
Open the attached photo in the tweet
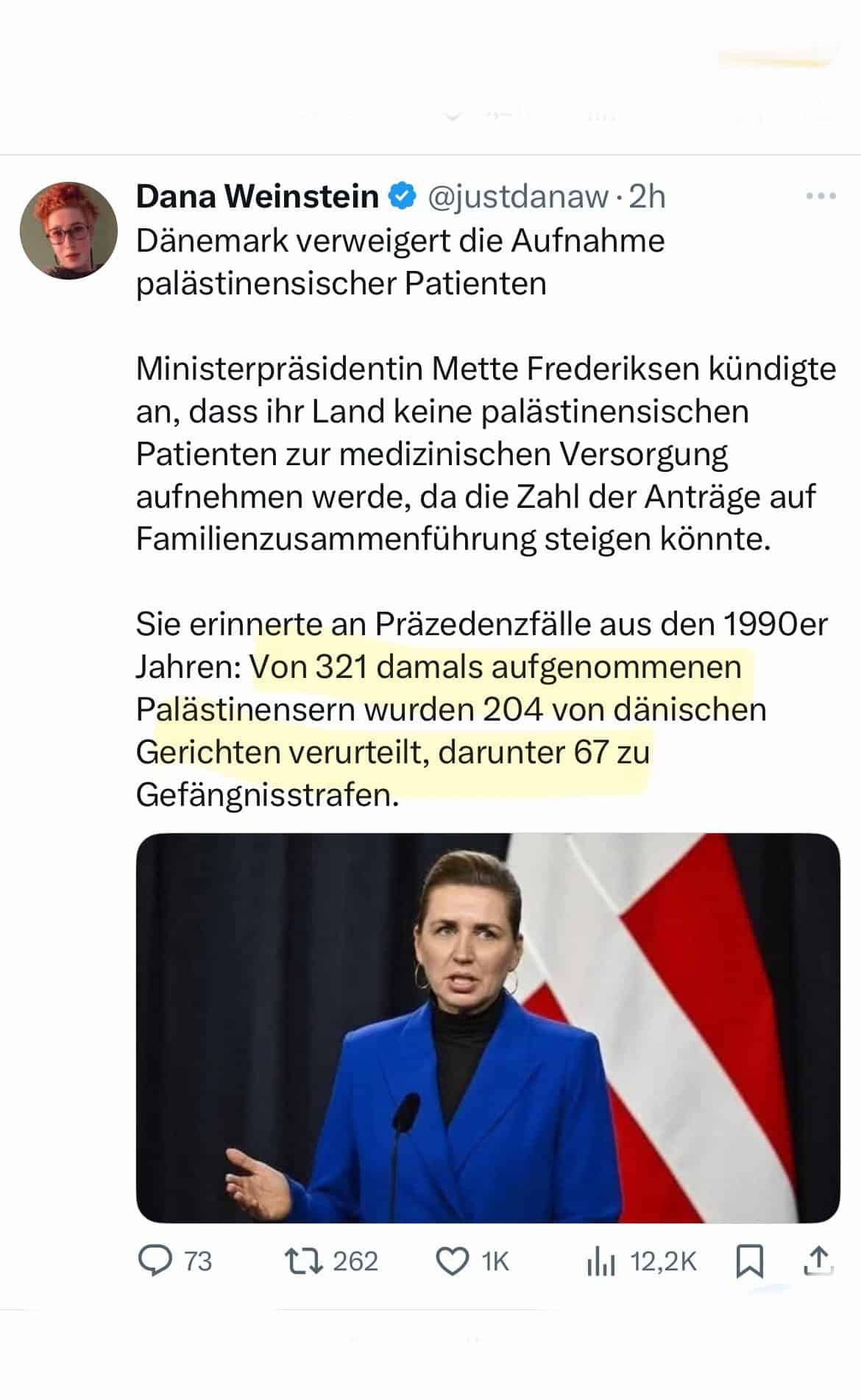[488, 1028]
